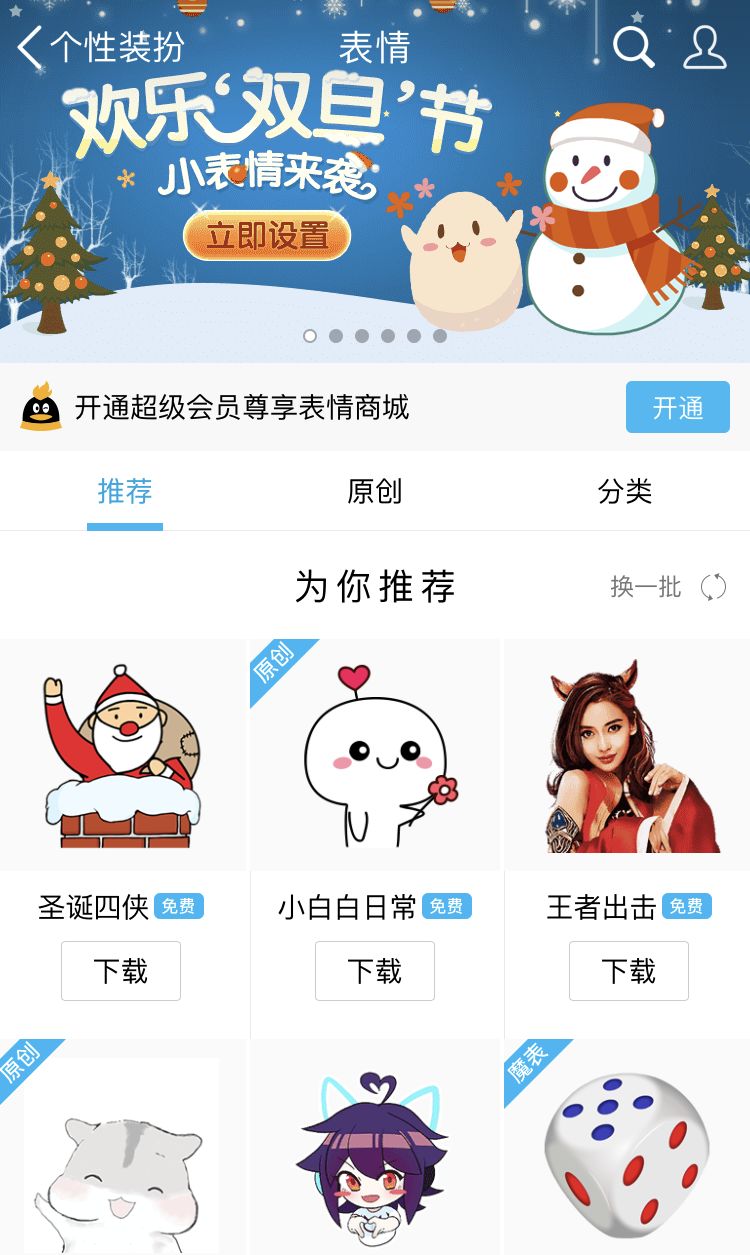Download the 王者出击 sticker pack
Image resolution: width=750 pixels, height=1255 pixels.
629,971
